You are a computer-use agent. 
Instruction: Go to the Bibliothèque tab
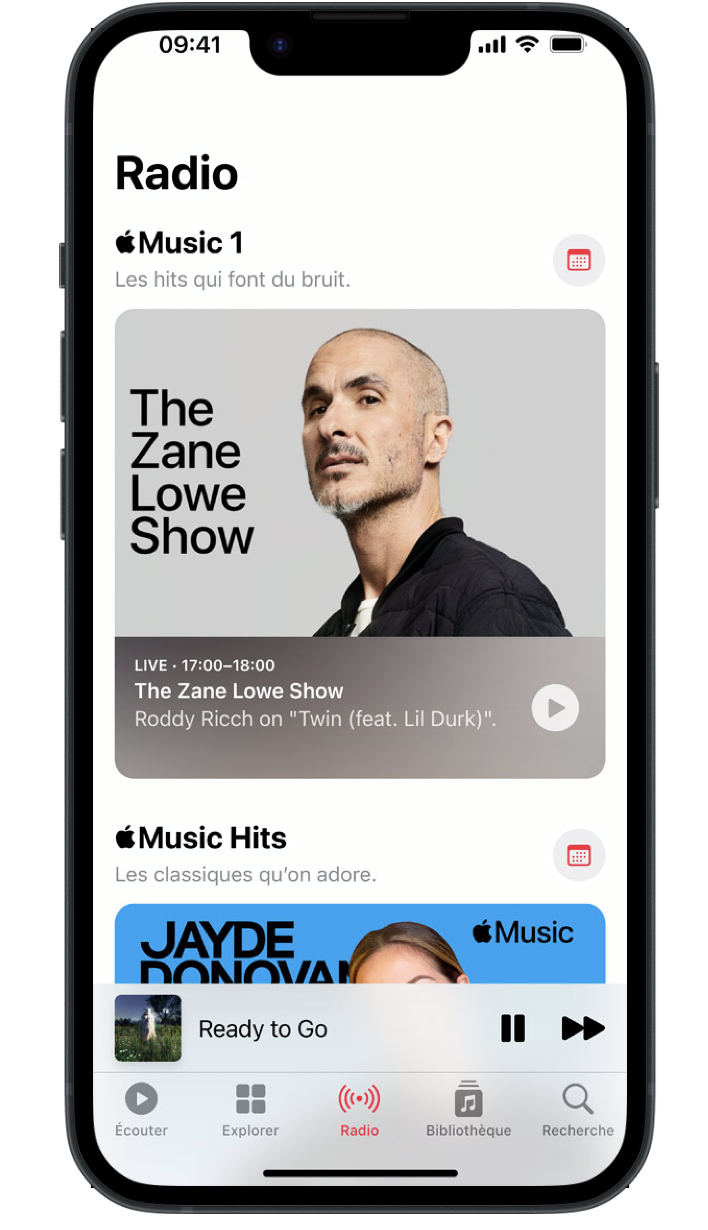point(468,1110)
